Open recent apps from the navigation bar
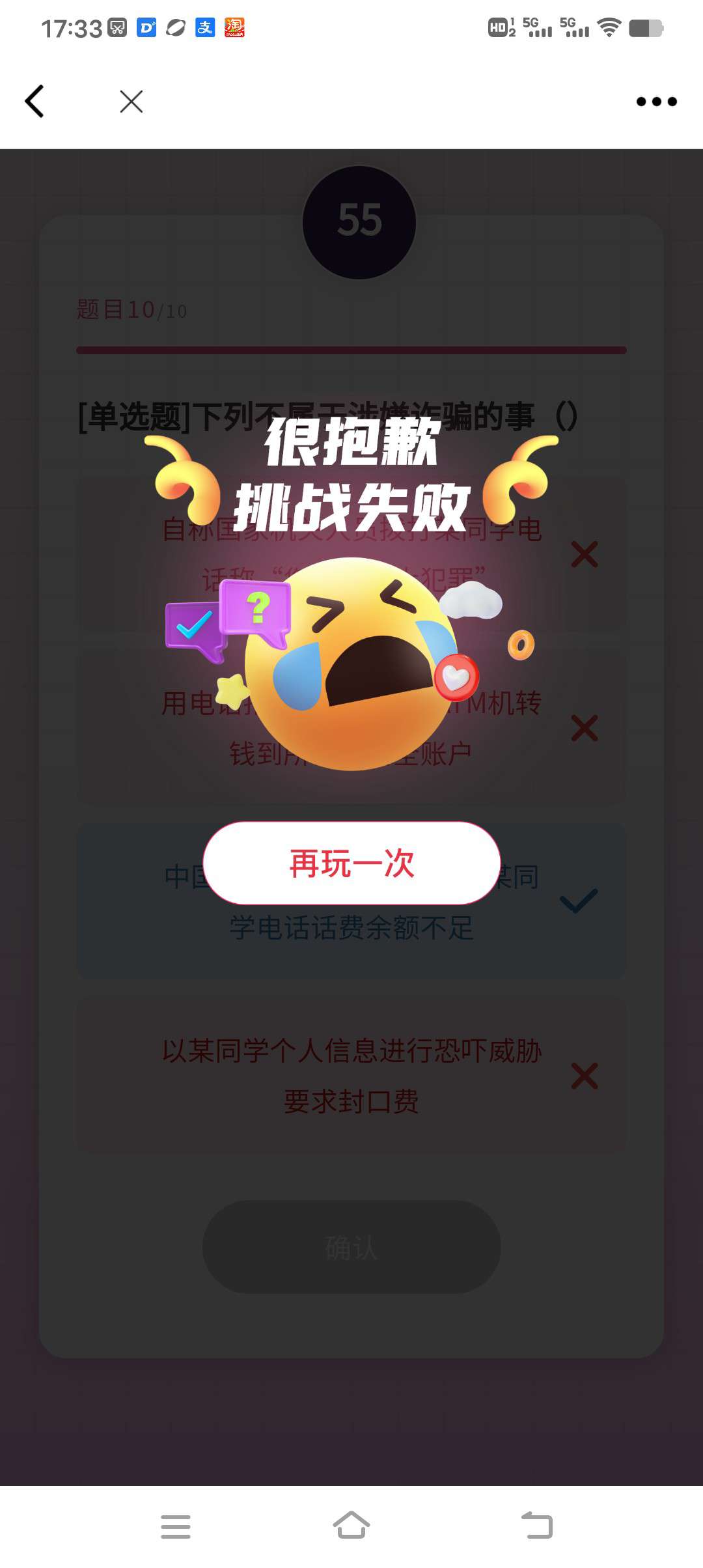Image resolution: width=703 pixels, height=1568 pixels. click(176, 1526)
